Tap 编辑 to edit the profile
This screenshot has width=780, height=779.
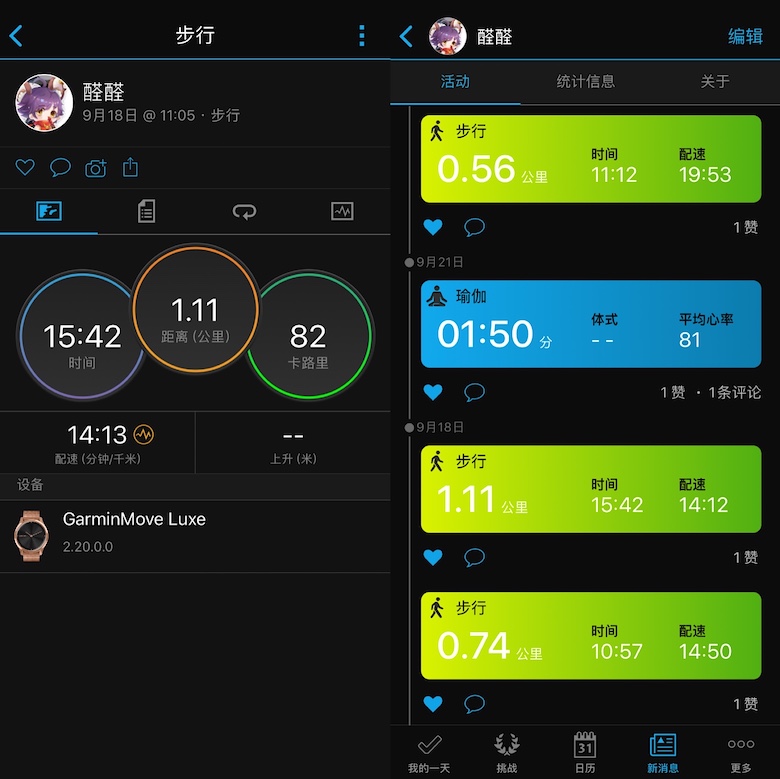tap(745, 37)
